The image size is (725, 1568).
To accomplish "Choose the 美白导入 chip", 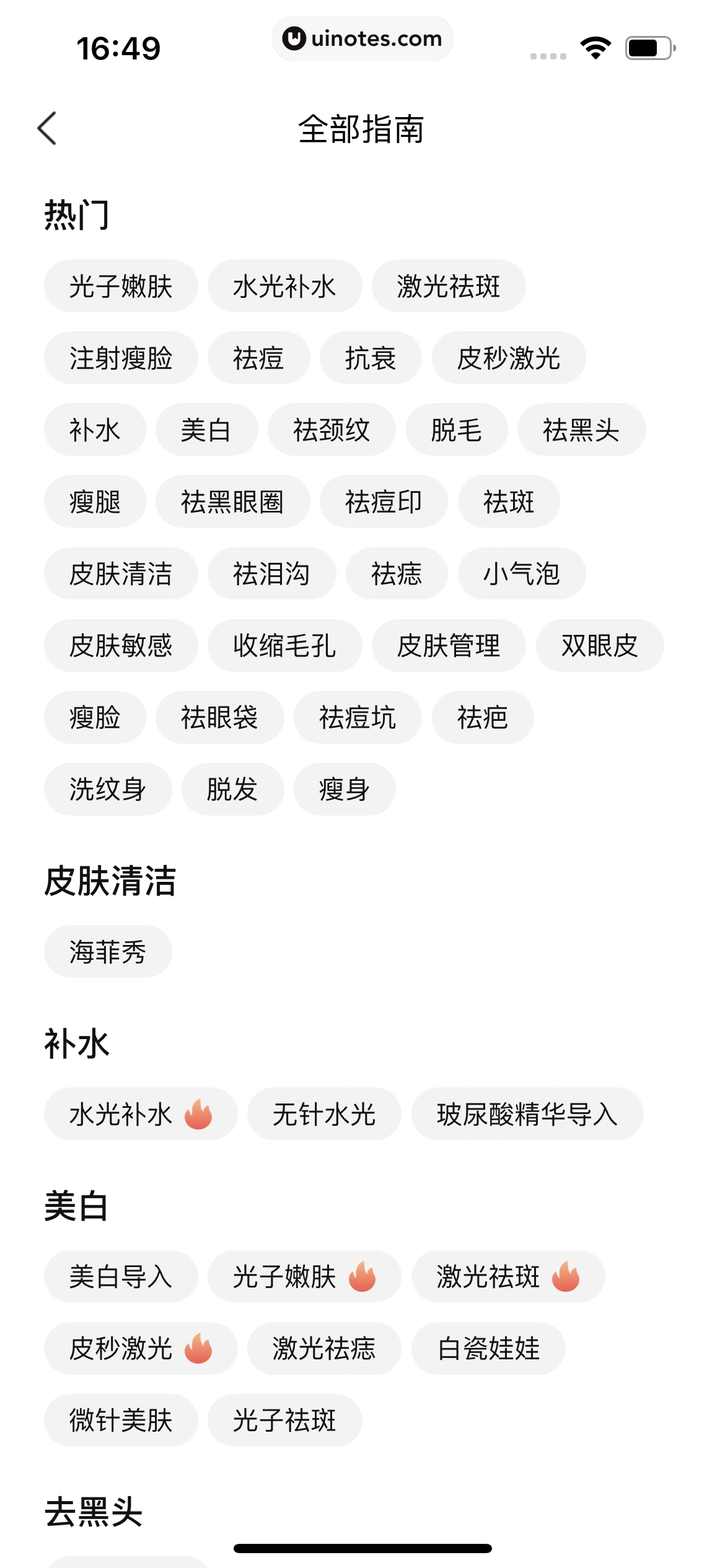I will pyautogui.click(x=121, y=1276).
